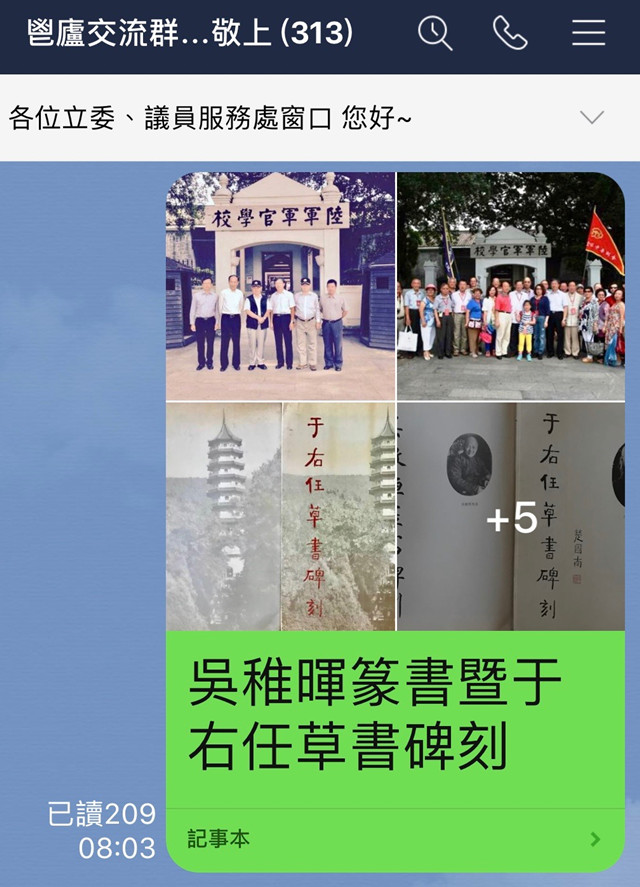Open the 吳稚暉篆書暨于右任草書碑刻 note post
This screenshot has width=640, height=887.
[x=395, y=718]
